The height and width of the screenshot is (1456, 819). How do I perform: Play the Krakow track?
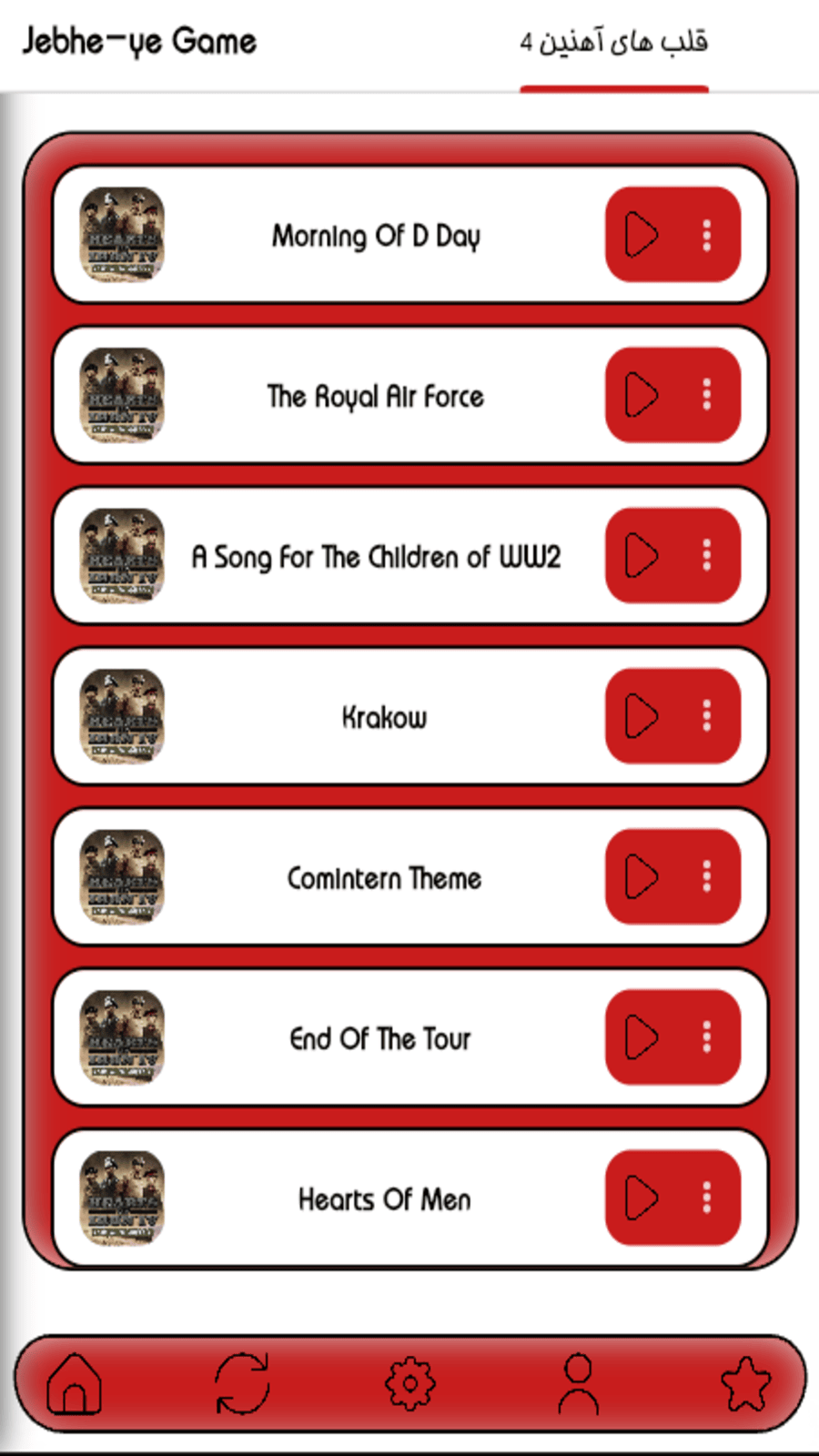(x=641, y=716)
